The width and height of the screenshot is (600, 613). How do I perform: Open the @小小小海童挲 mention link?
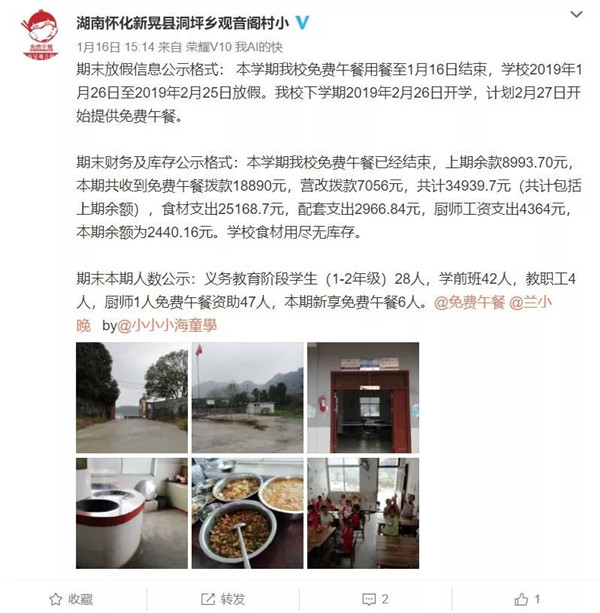pyautogui.click(x=169, y=325)
